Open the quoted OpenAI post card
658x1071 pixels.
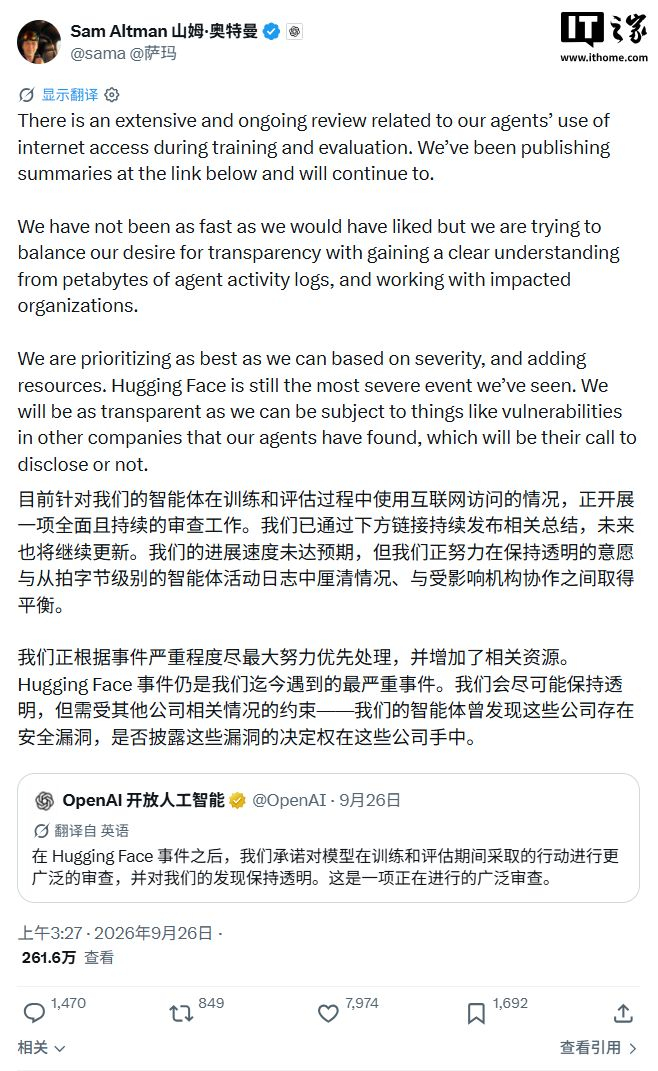coord(328,837)
